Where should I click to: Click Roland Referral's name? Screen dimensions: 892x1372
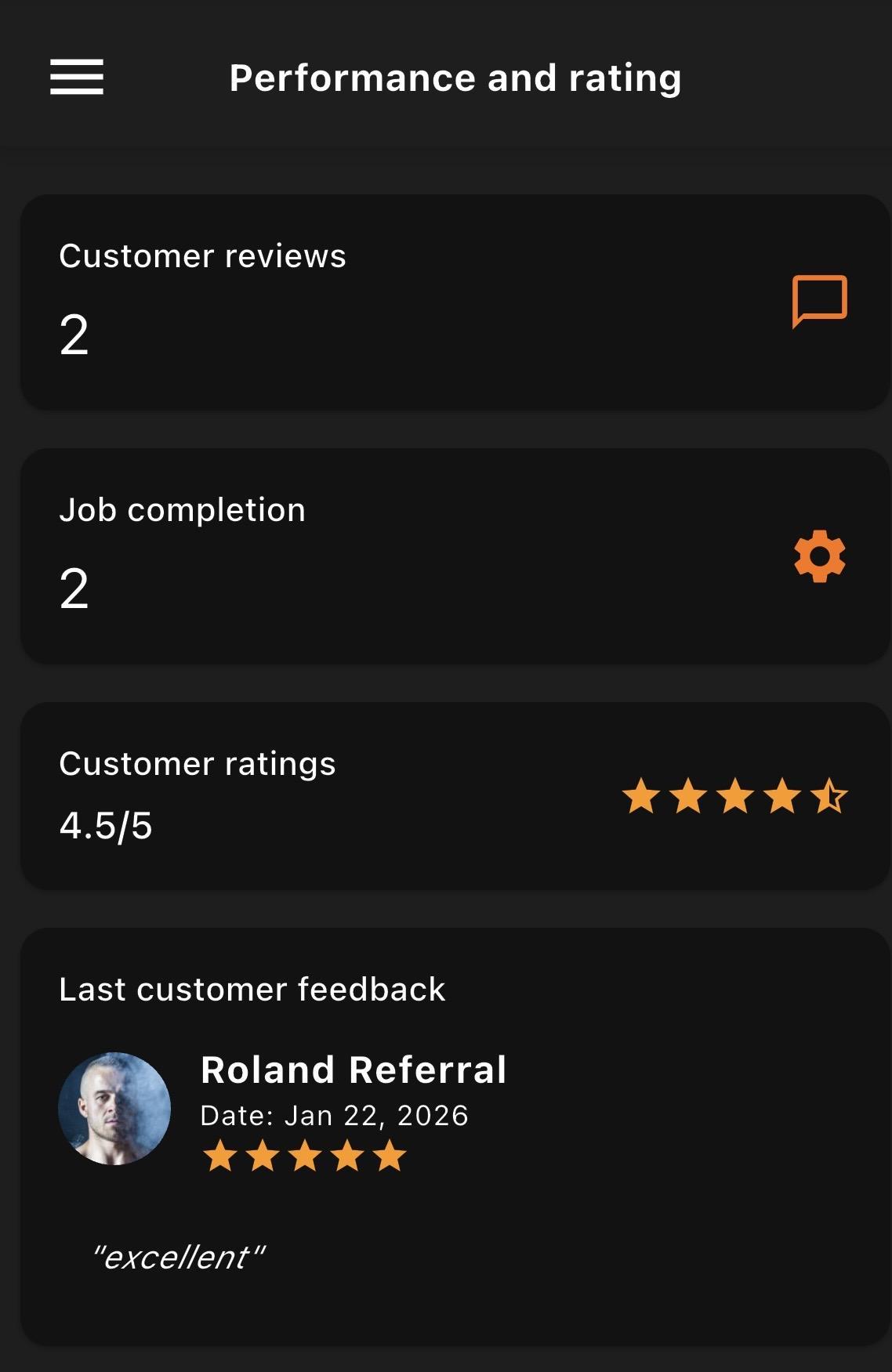(353, 1069)
